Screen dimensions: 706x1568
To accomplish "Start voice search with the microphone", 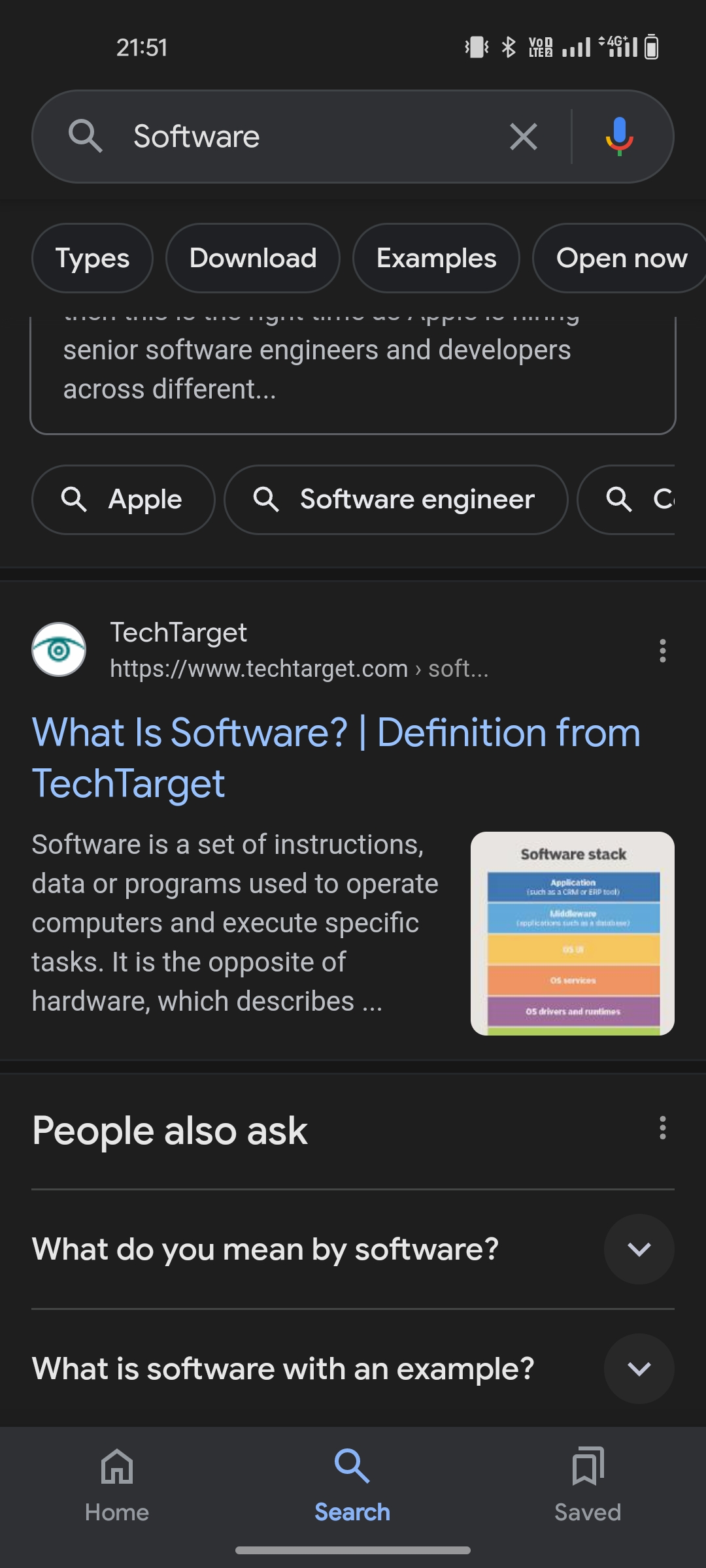I will point(619,137).
